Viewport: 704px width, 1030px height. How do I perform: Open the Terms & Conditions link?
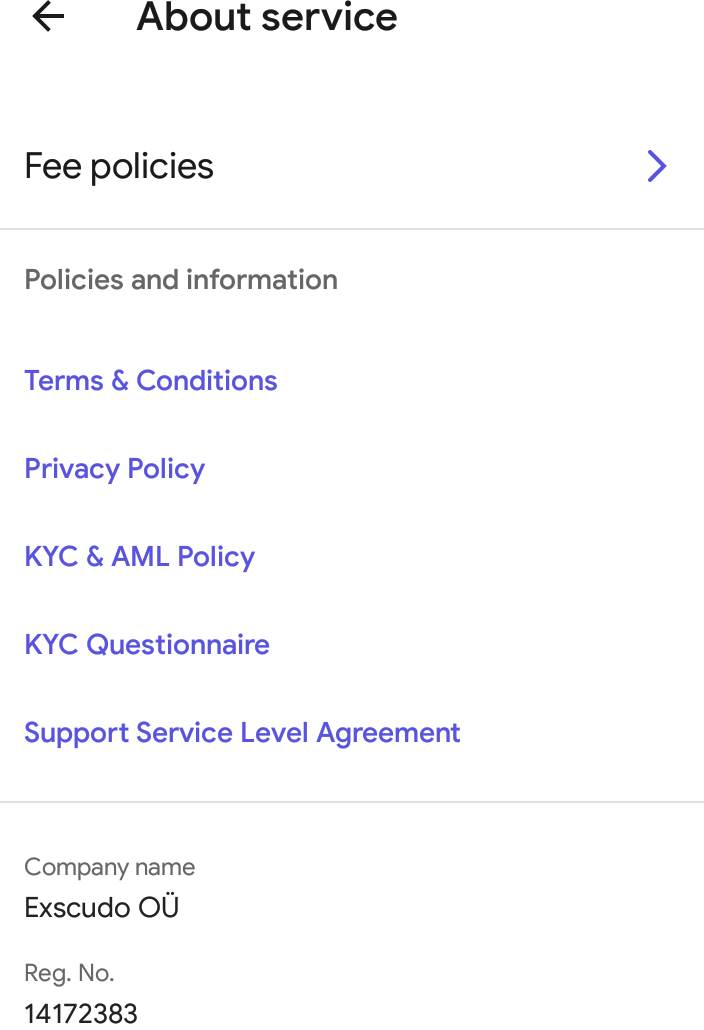[151, 381]
